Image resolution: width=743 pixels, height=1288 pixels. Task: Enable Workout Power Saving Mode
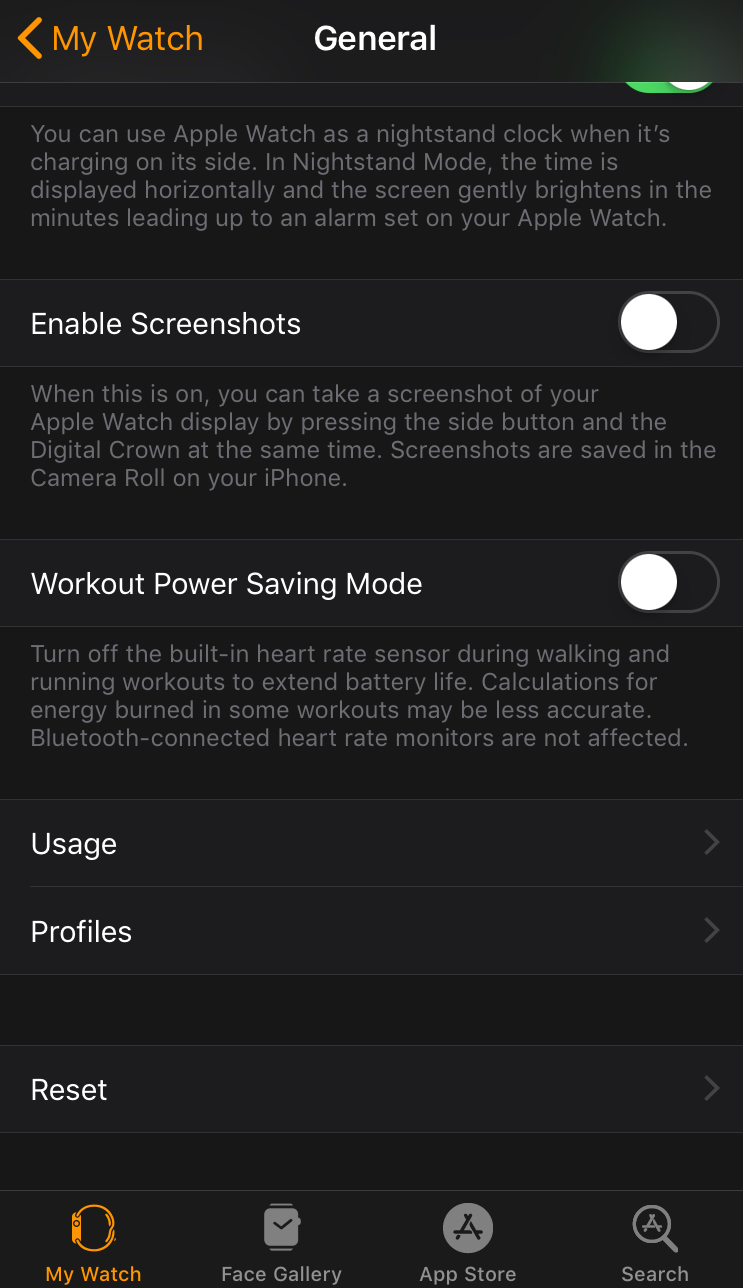pyautogui.click(x=668, y=583)
